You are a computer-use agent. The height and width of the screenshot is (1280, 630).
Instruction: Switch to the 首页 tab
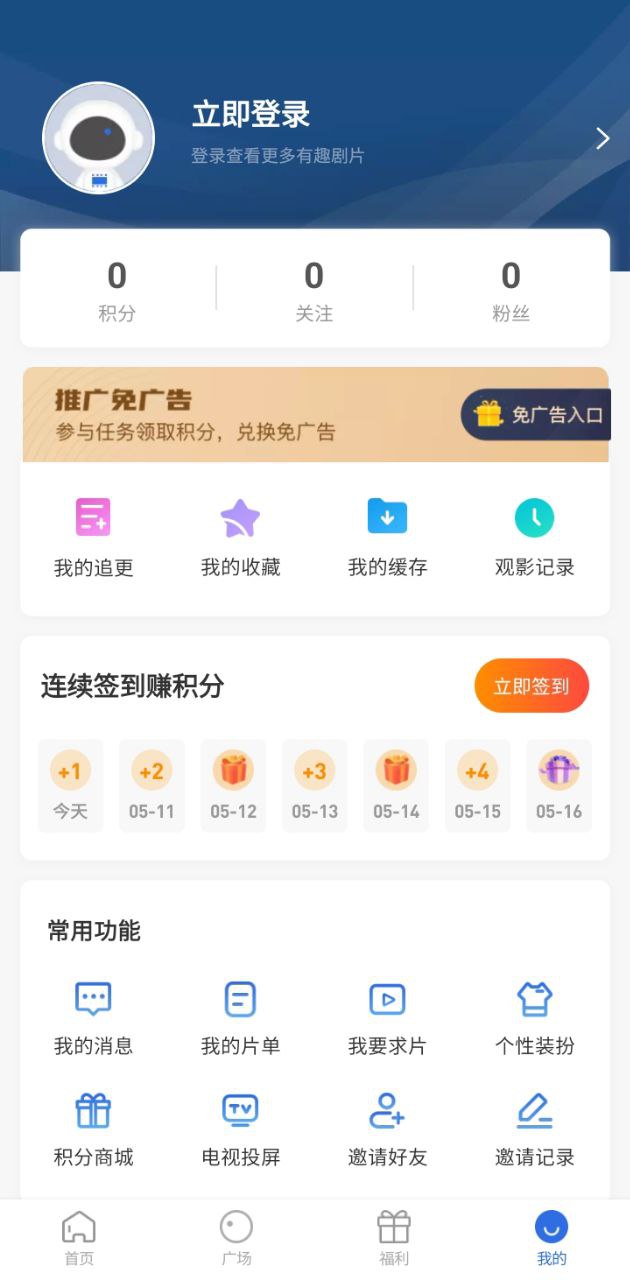79,1238
